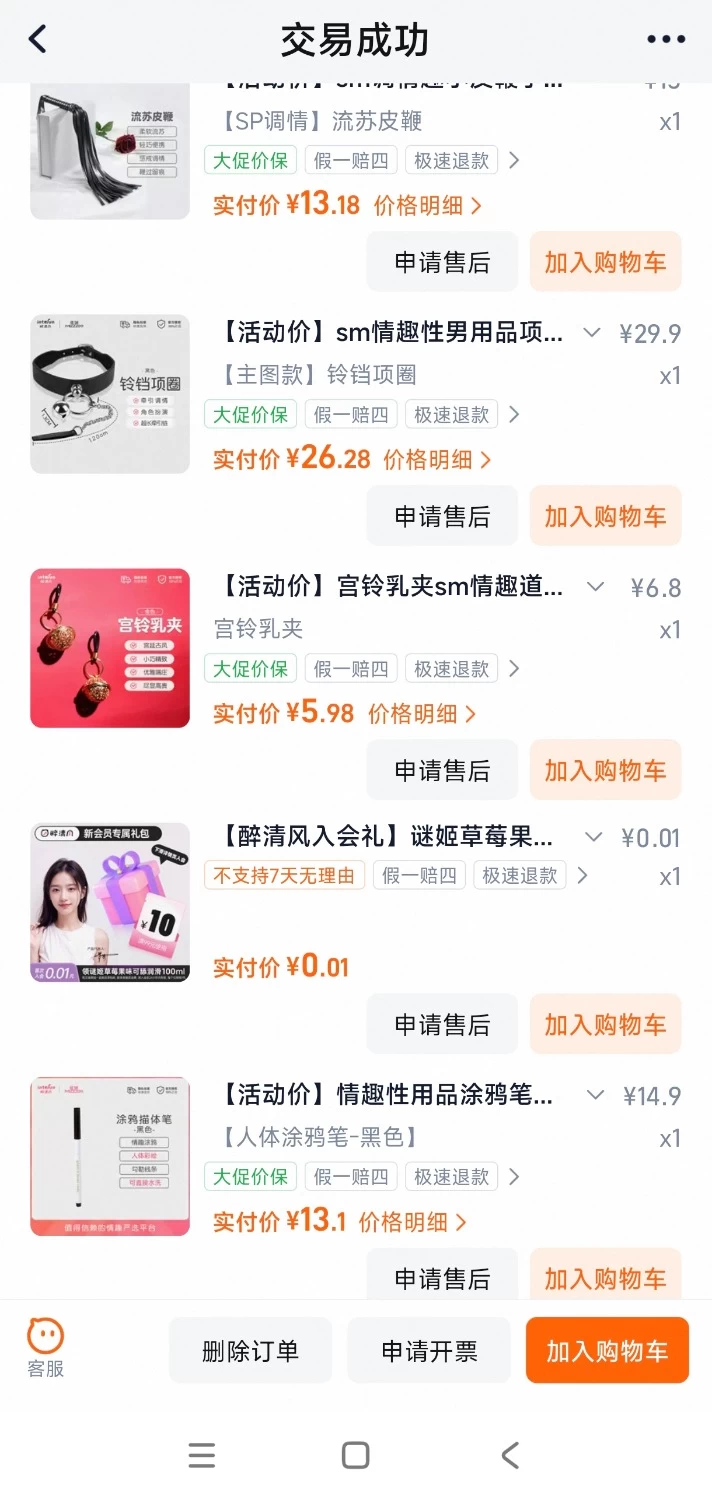The width and height of the screenshot is (712, 1500).
Task: Request 申请售后 for 宫铃乳夹
Action: (442, 771)
